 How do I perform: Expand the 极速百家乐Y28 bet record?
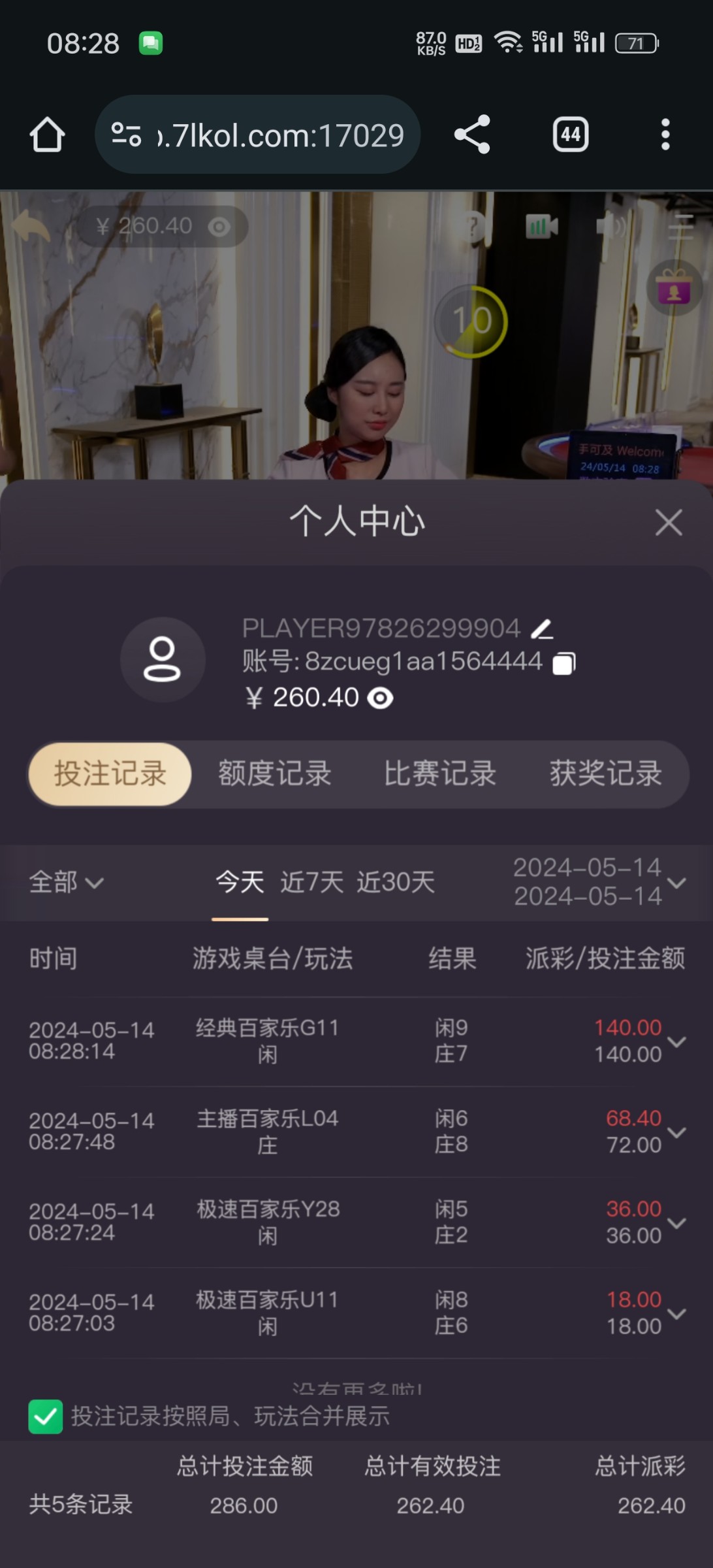tap(677, 1223)
